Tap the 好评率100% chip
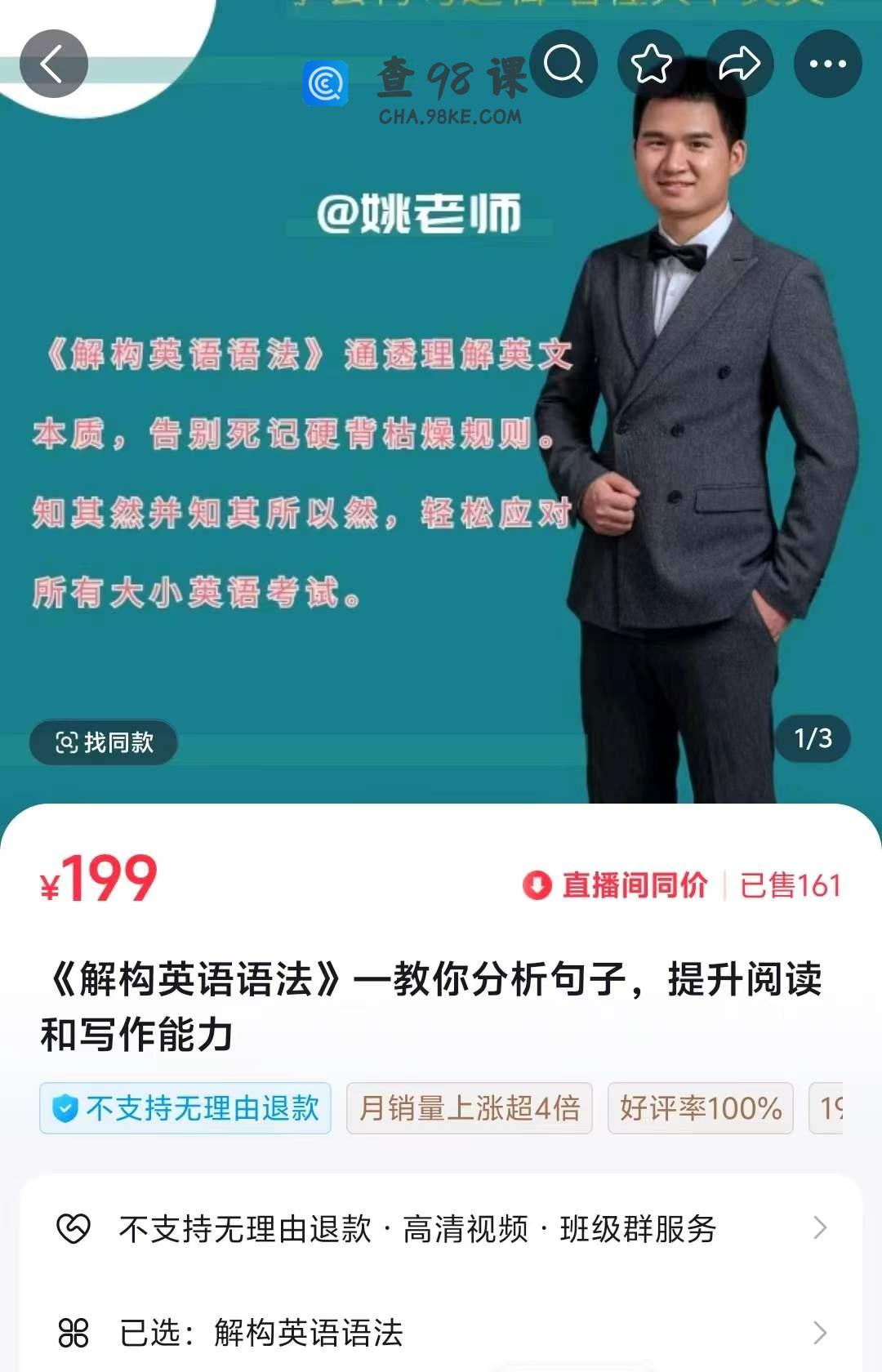The image size is (882, 1372). [x=700, y=1108]
